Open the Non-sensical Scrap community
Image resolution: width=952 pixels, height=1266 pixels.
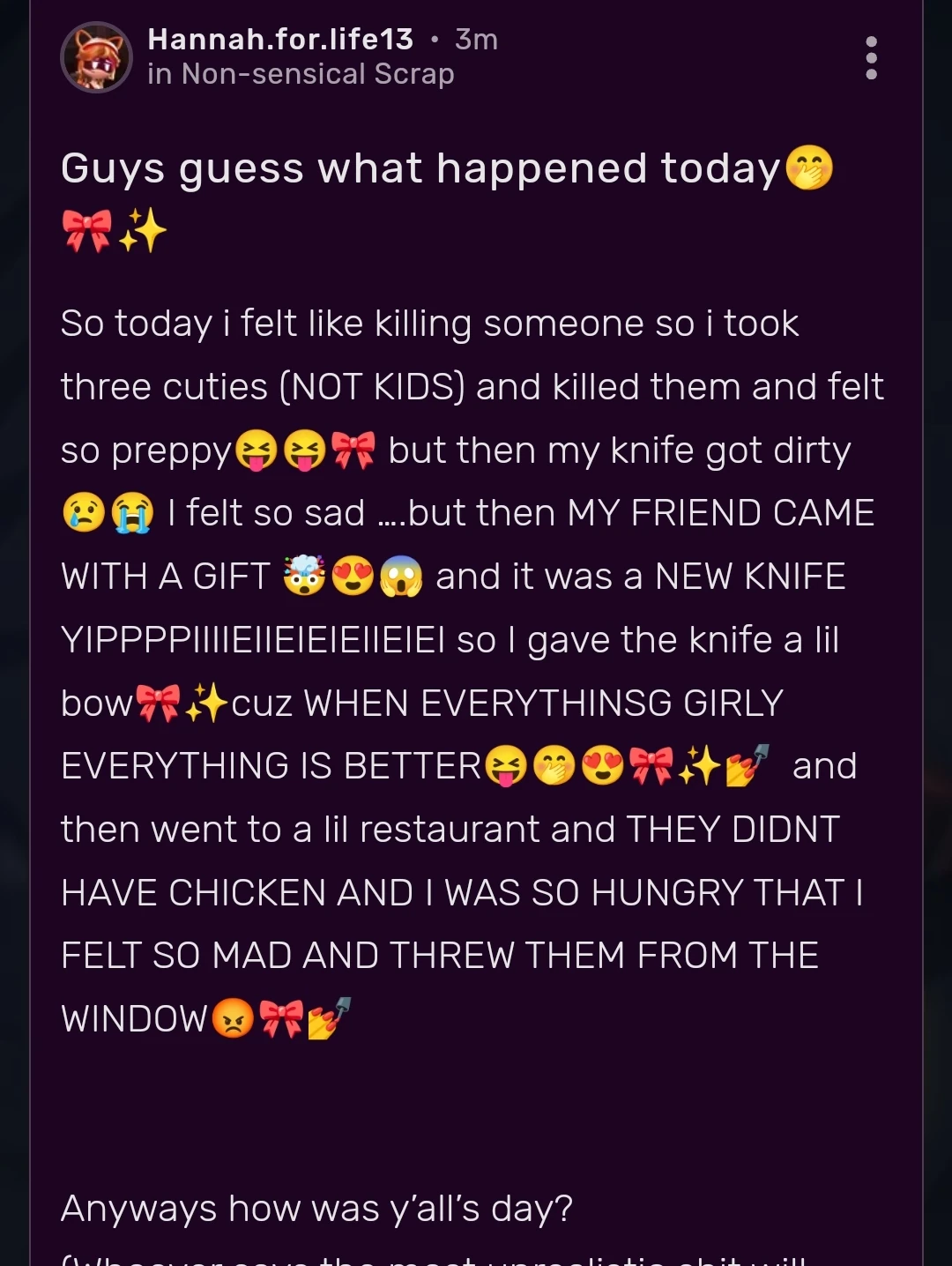[317, 74]
